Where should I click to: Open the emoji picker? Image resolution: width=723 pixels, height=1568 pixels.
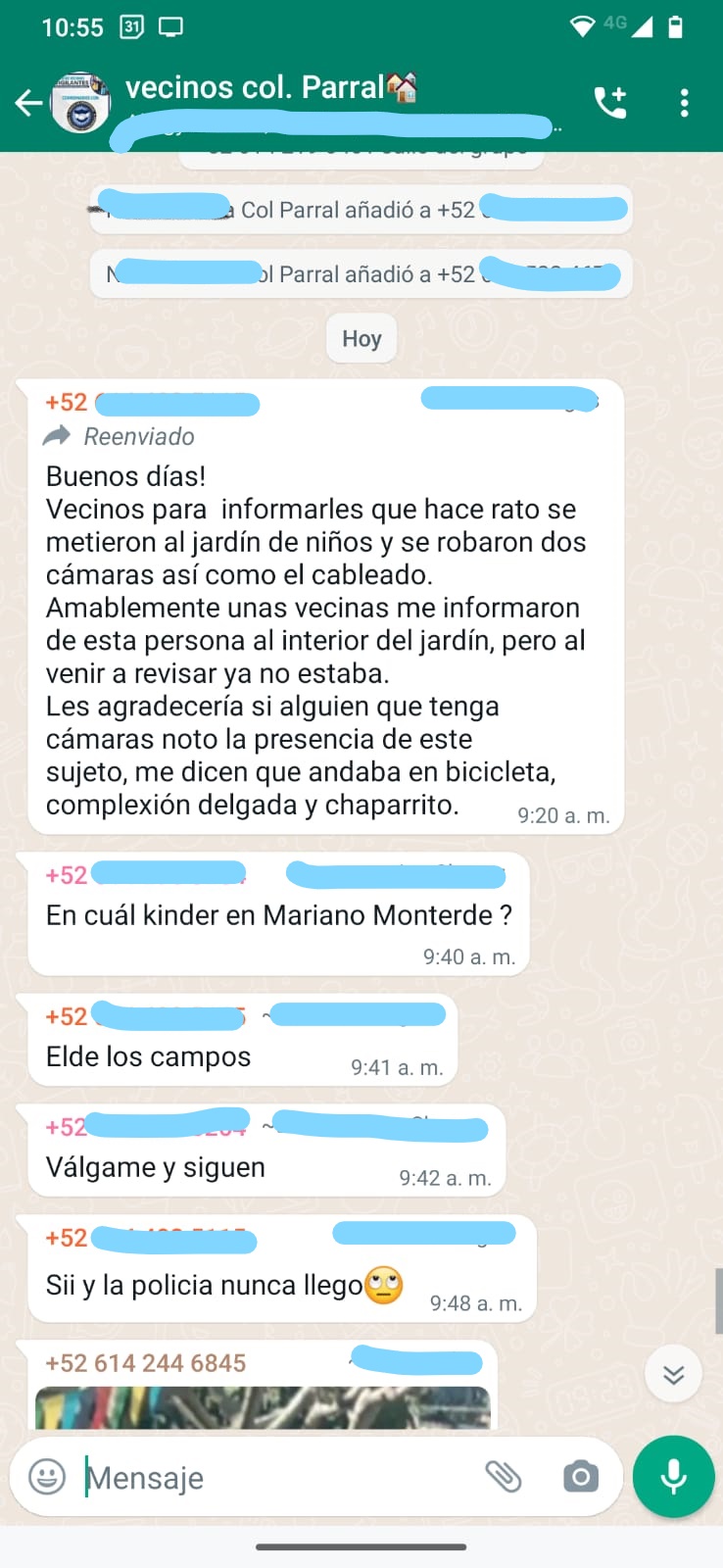pos(47,1476)
